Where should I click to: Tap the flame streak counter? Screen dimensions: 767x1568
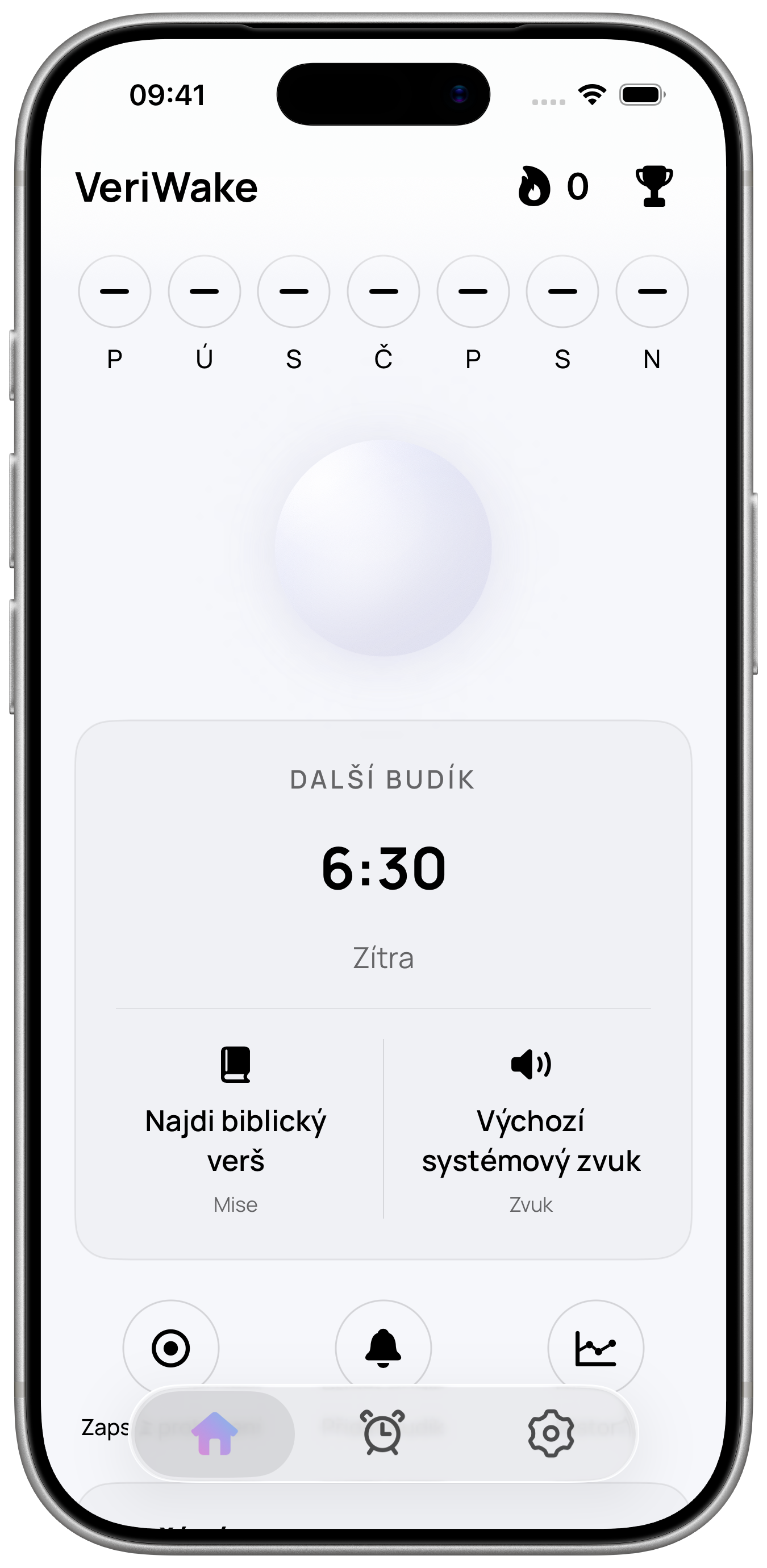(x=553, y=186)
